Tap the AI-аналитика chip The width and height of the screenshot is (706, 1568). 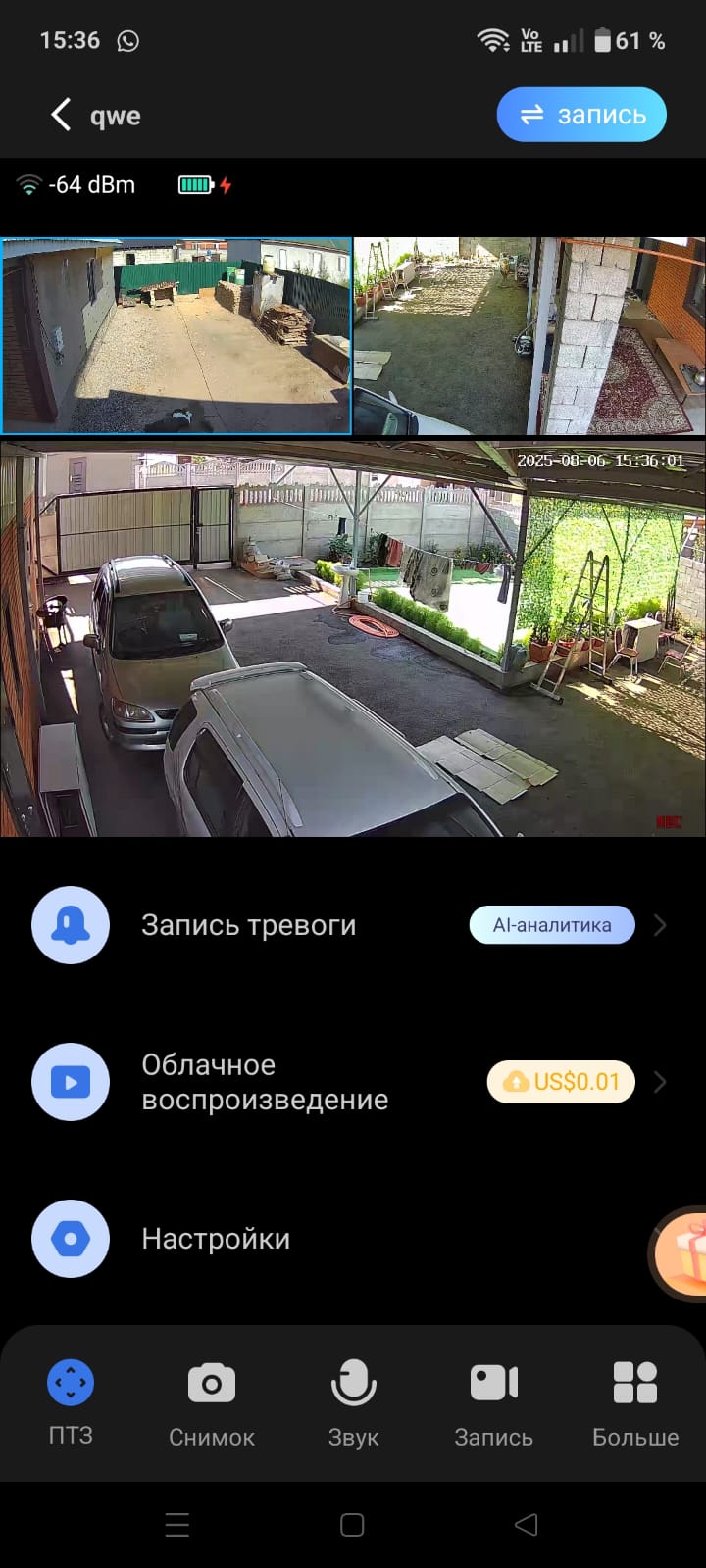pos(552,925)
